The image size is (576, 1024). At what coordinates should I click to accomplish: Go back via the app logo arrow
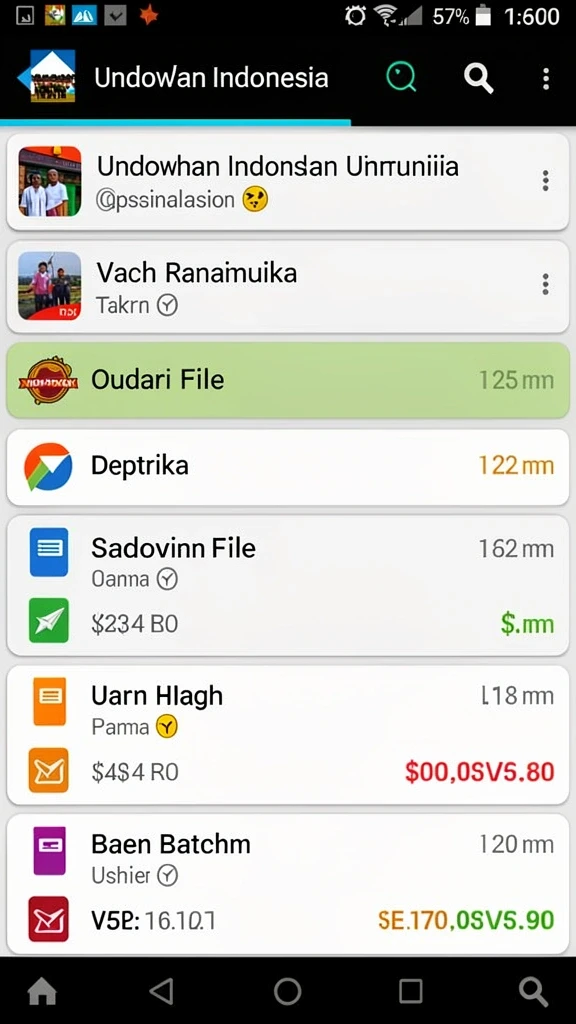(x=46, y=77)
